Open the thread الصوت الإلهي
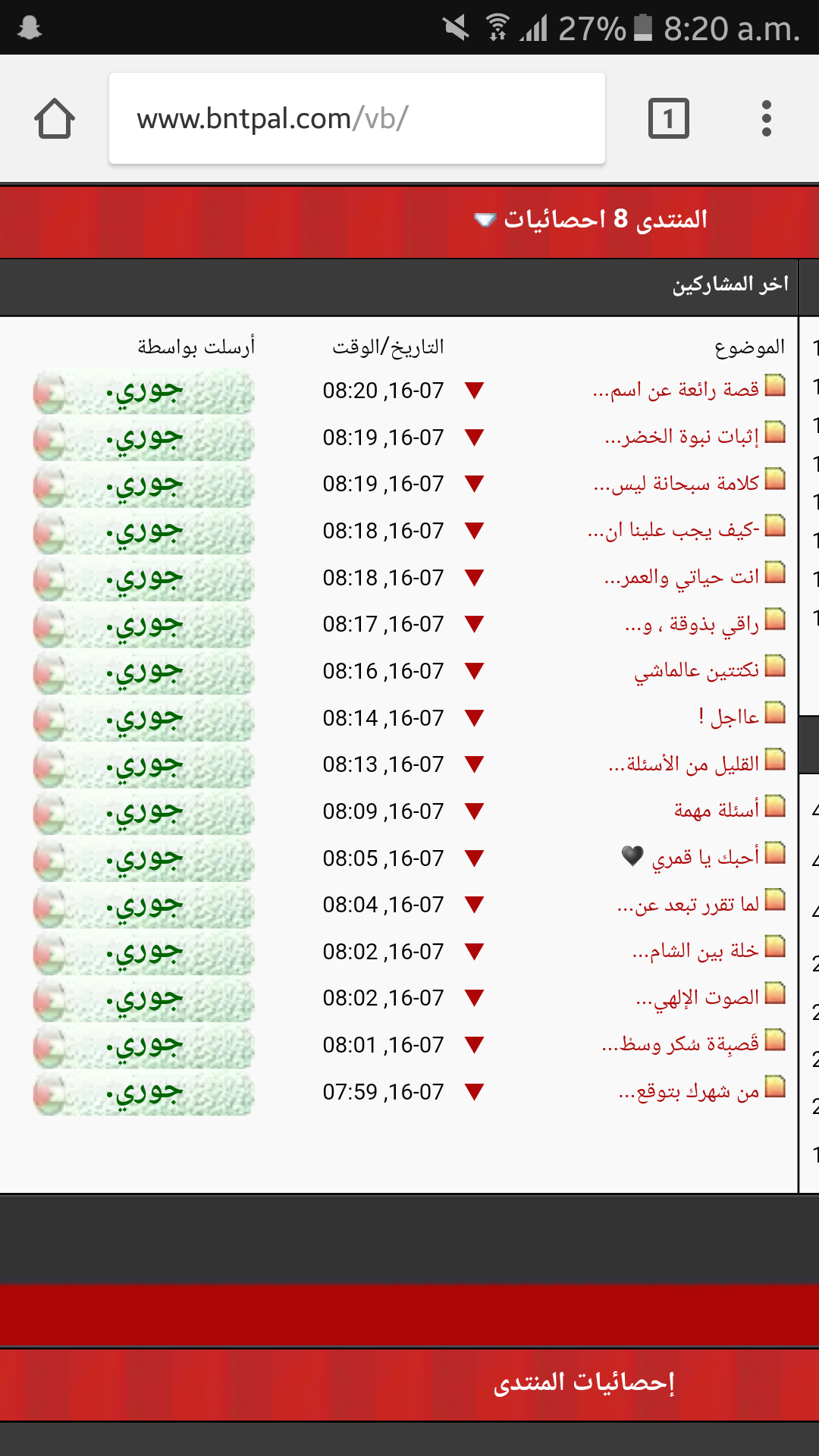Viewport: 819px width, 1456px height. (698, 998)
